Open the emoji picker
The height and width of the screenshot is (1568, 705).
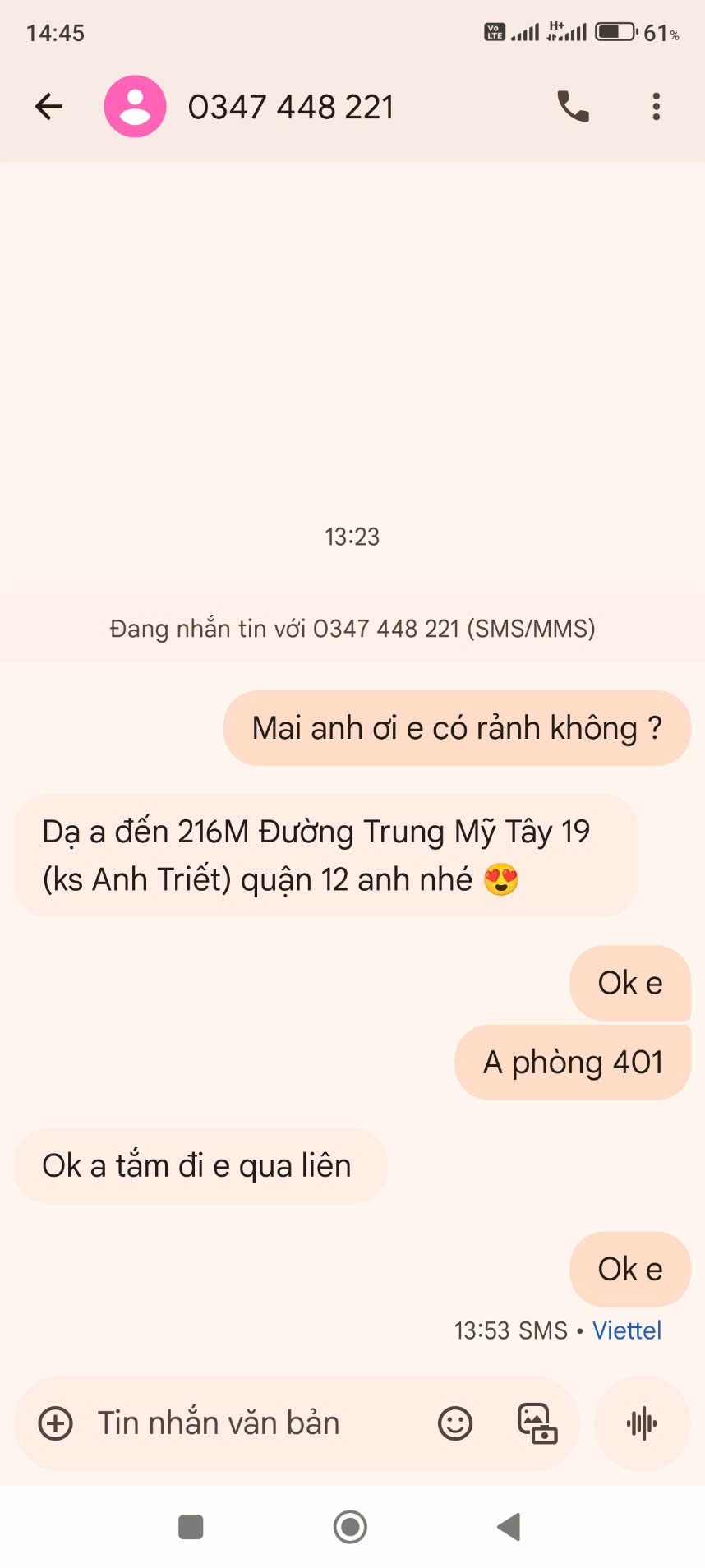454,1423
